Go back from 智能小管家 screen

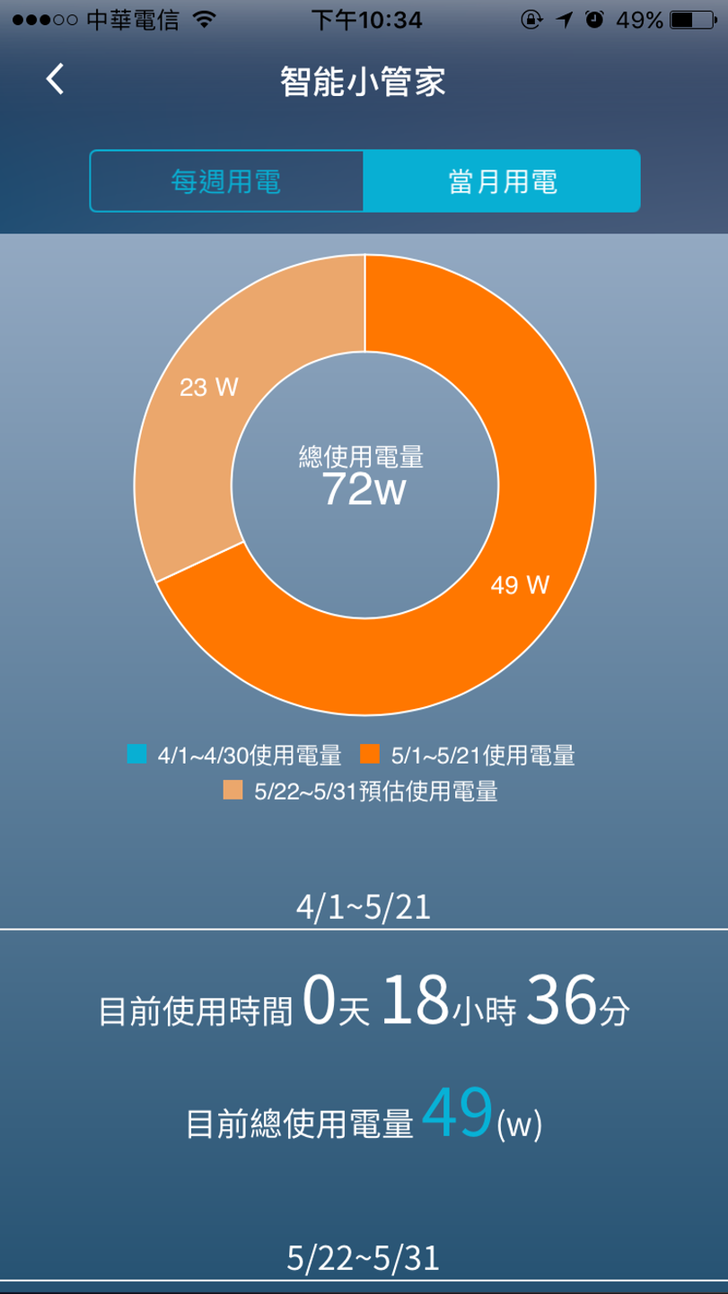pos(56,79)
